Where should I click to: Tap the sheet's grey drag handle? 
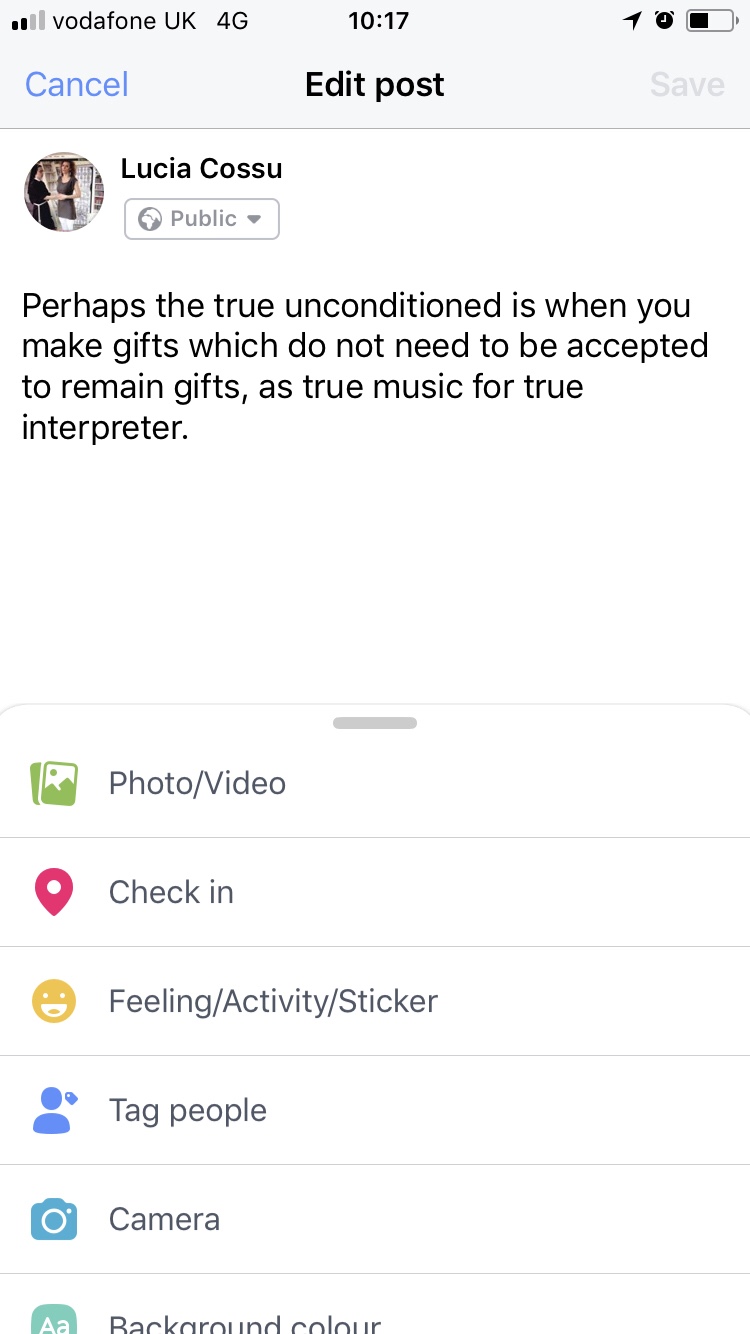coord(375,723)
